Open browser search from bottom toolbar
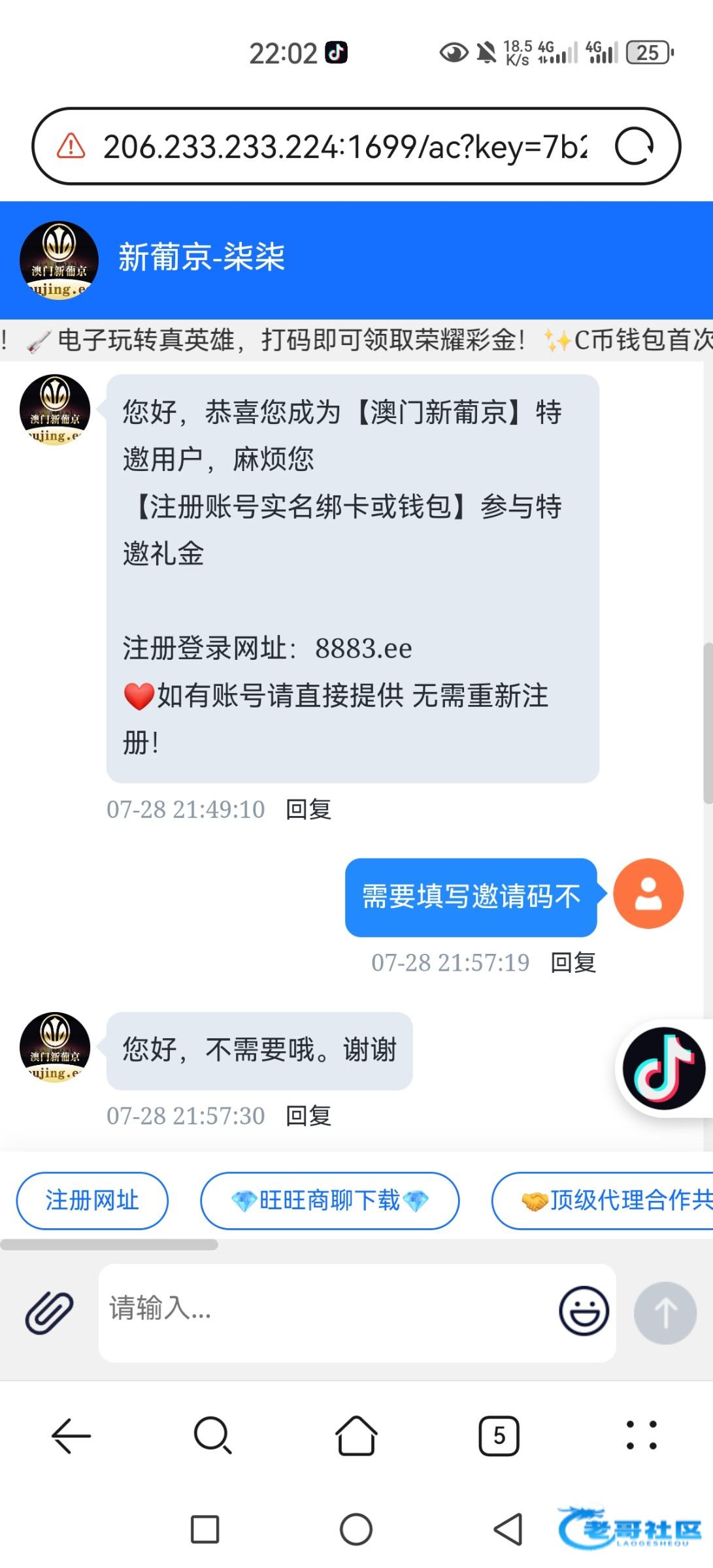Image resolution: width=713 pixels, height=1568 pixels. (213, 1436)
